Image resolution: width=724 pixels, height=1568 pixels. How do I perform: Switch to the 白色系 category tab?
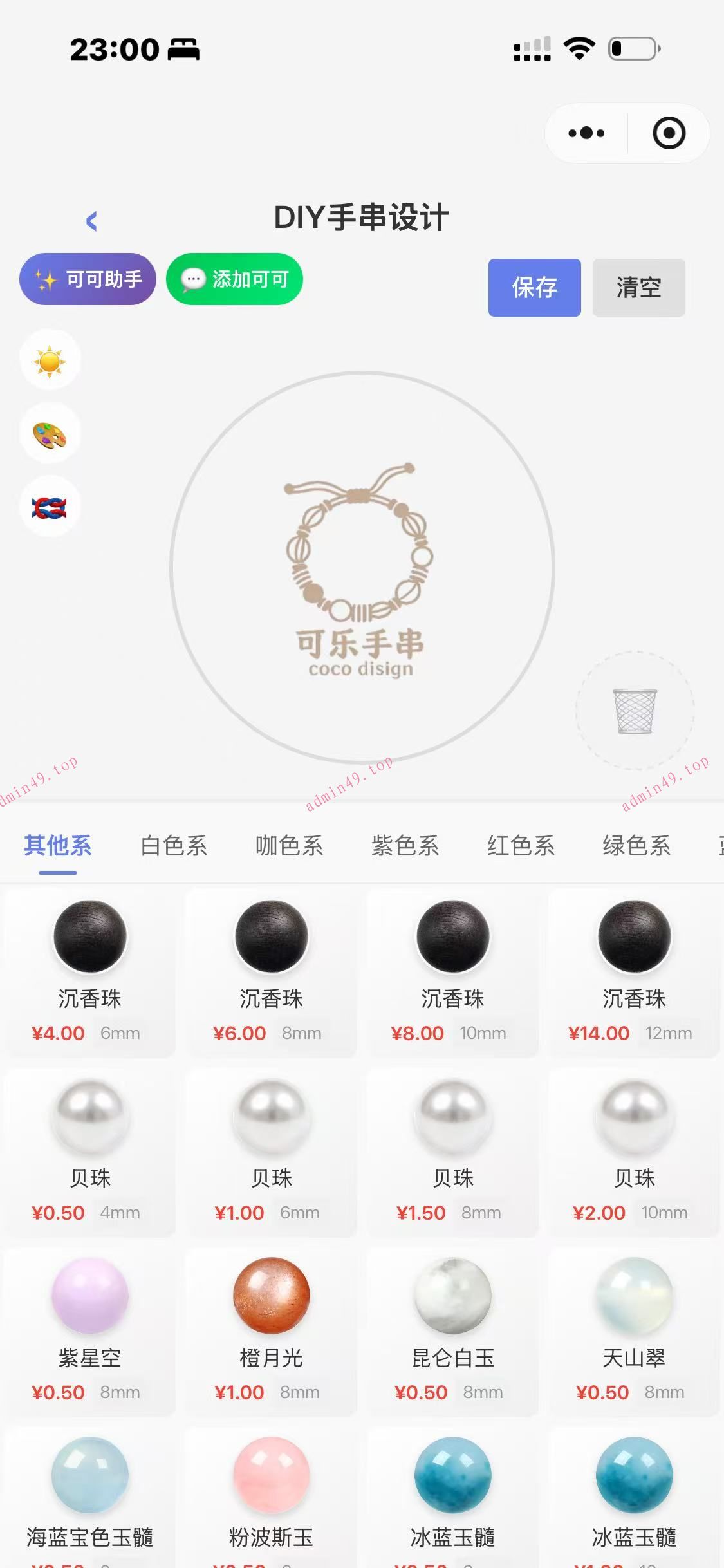point(172,846)
